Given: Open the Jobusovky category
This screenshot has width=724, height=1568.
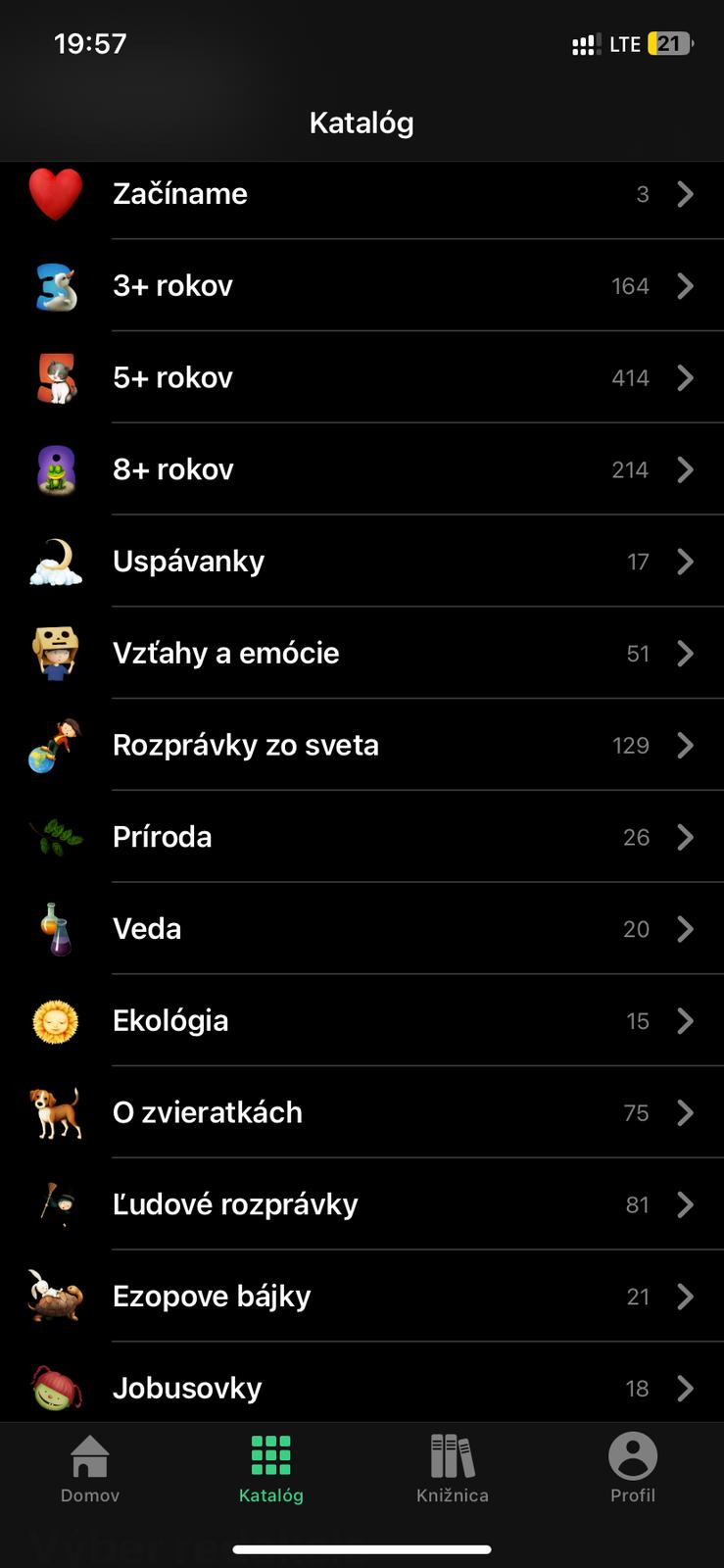Looking at the screenshot, I should pos(362,1387).
